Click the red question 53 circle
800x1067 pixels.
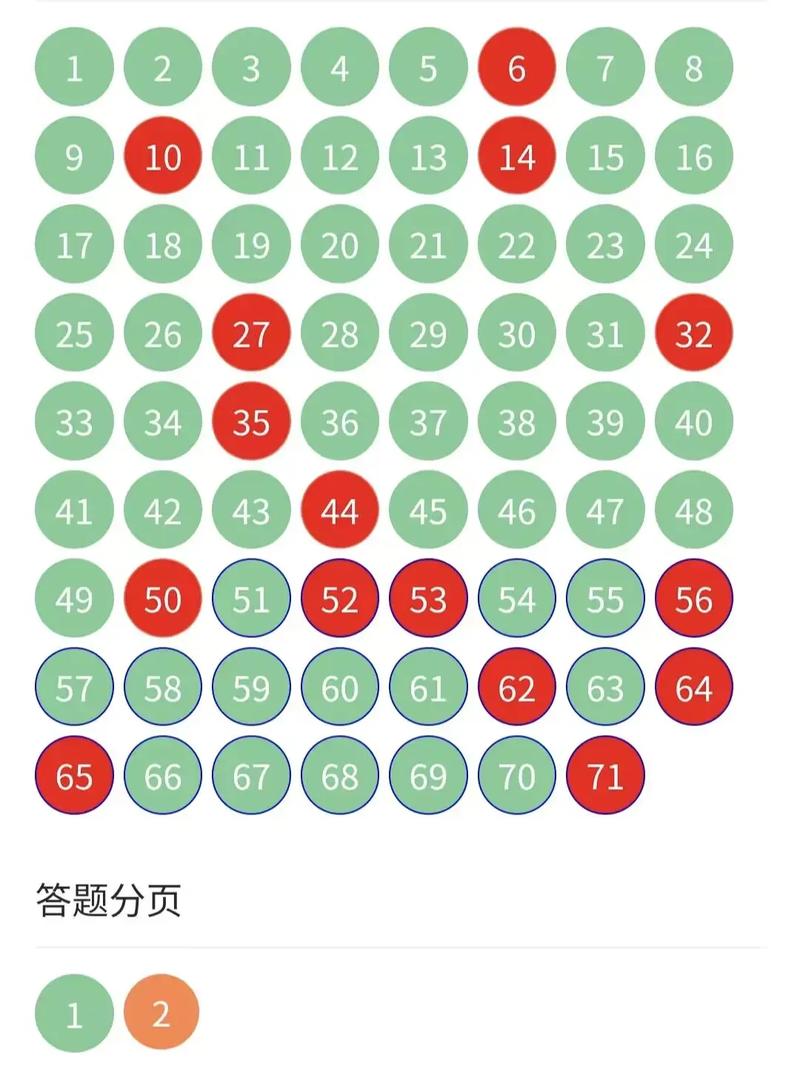coord(427,600)
